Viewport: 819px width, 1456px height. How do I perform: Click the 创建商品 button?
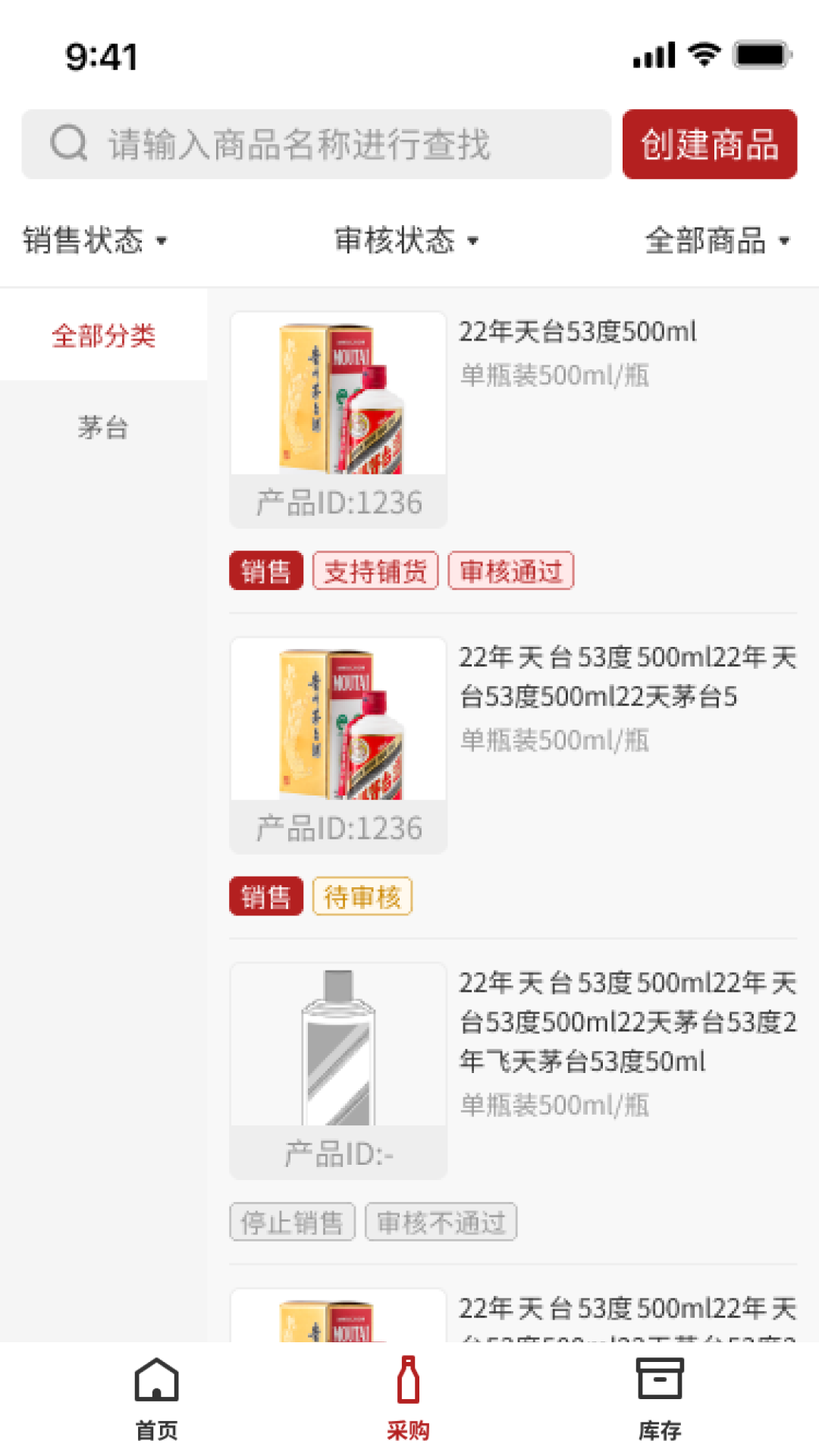[x=709, y=144]
